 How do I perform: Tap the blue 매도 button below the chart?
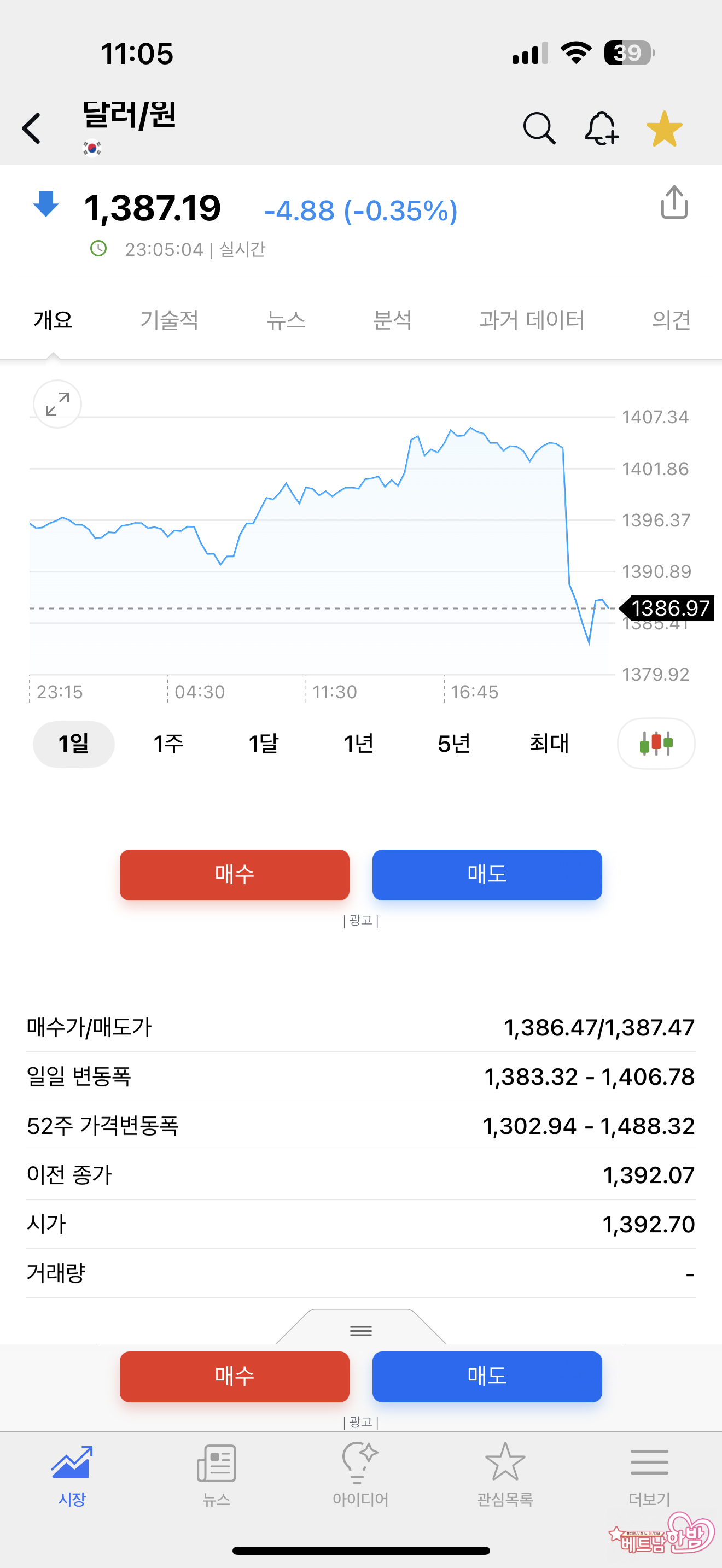(x=487, y=875)
